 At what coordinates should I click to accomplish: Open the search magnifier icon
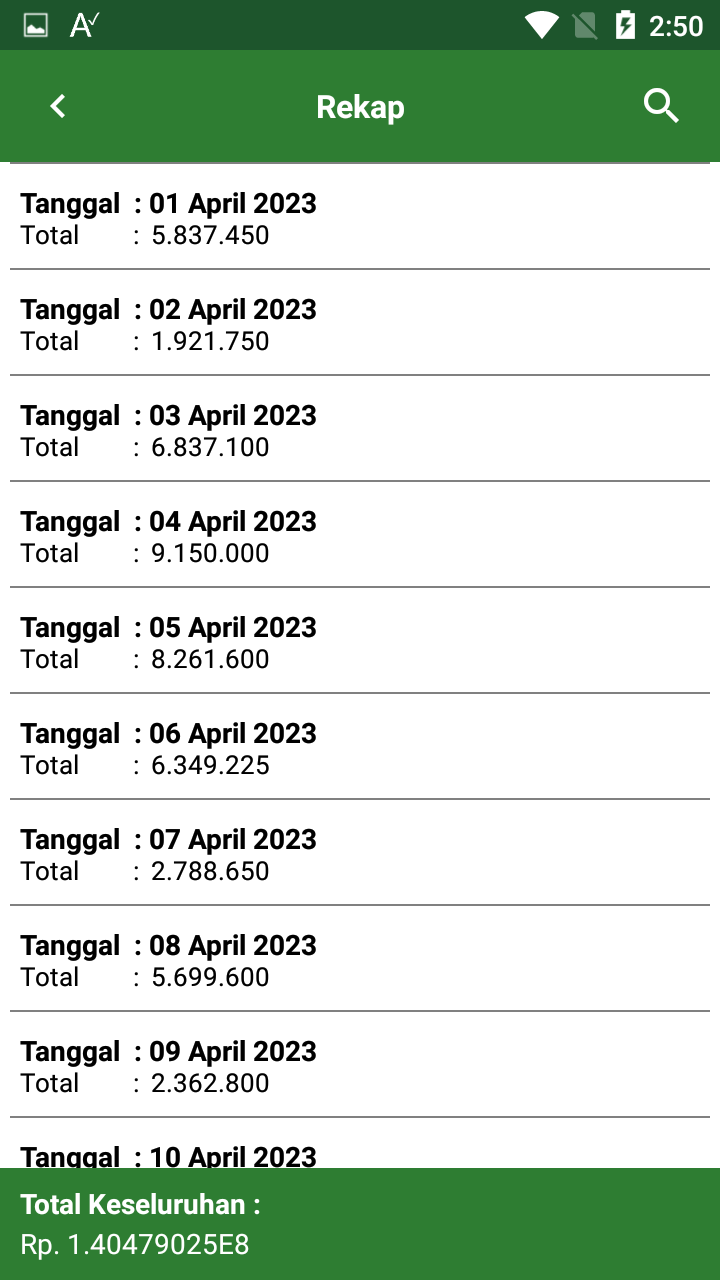tap(661, 106)
